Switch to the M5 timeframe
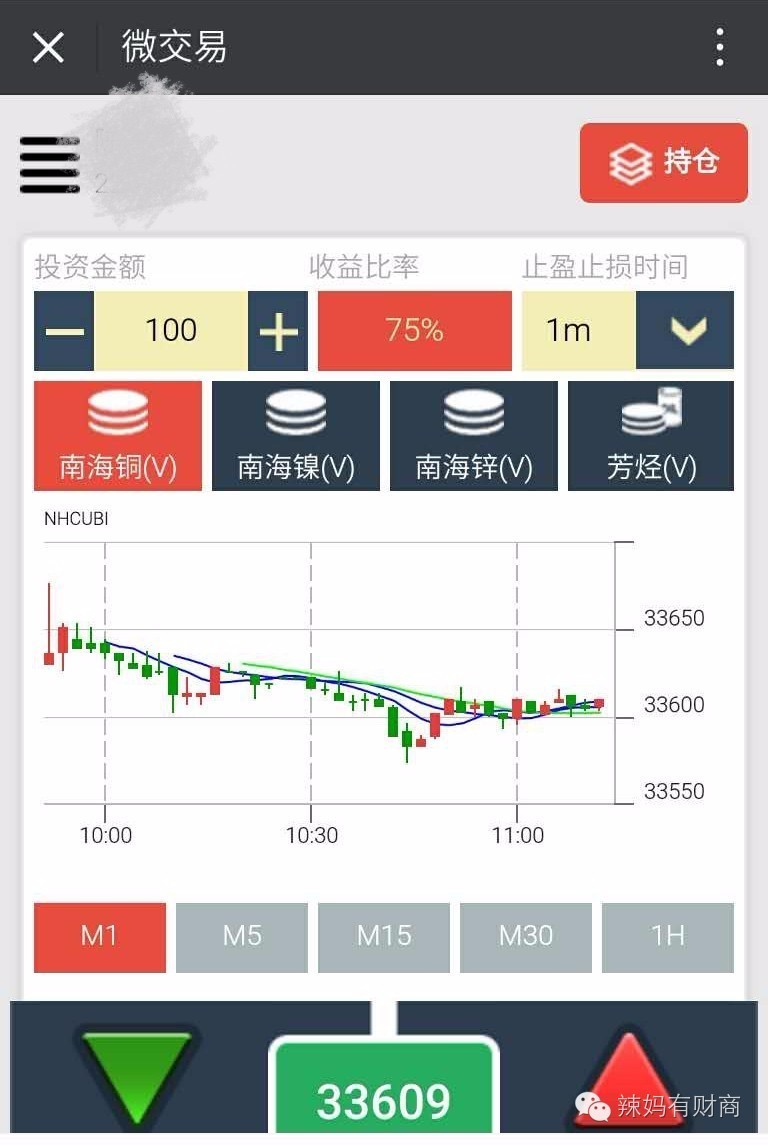 (x=242, y=937)
